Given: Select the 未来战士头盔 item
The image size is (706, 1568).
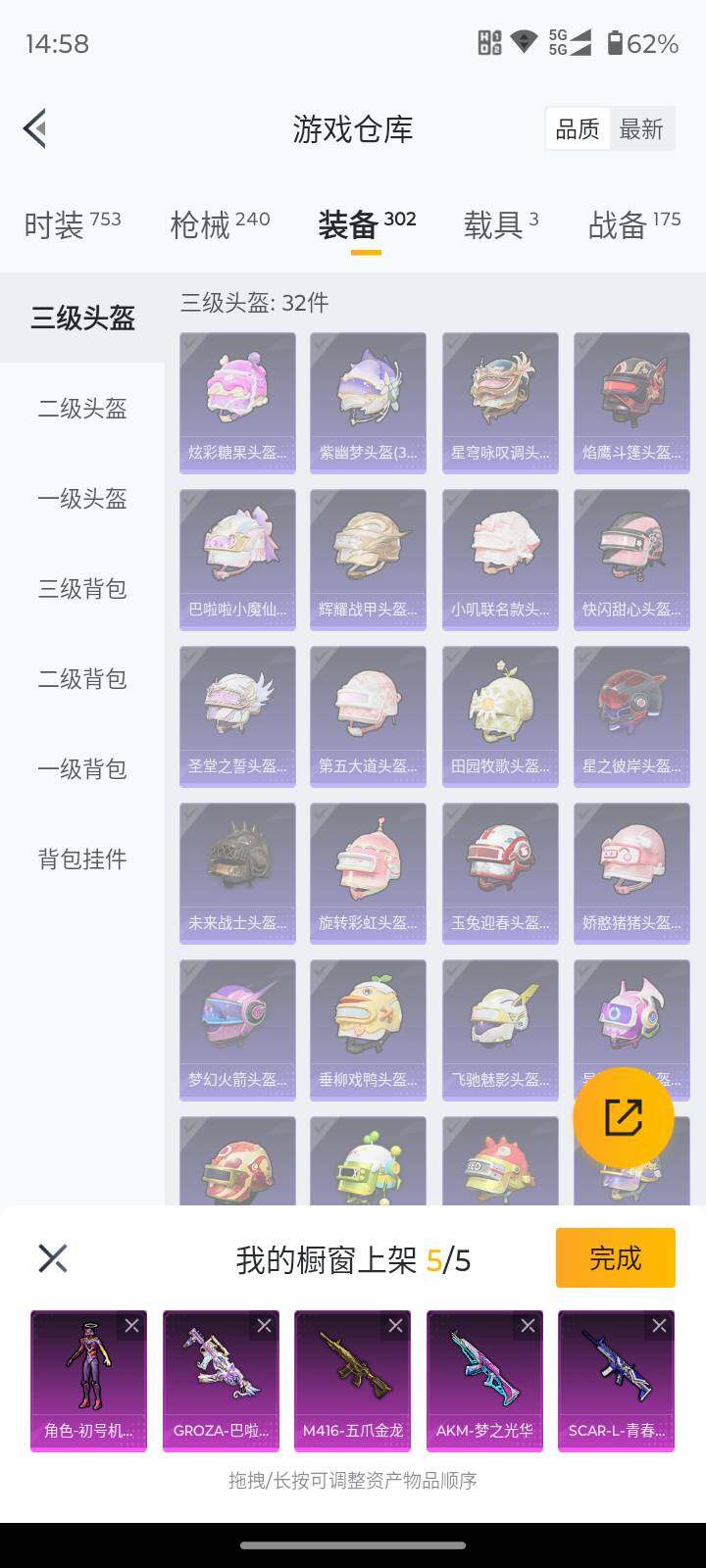Looking at the screenshot, I should 237,873.
